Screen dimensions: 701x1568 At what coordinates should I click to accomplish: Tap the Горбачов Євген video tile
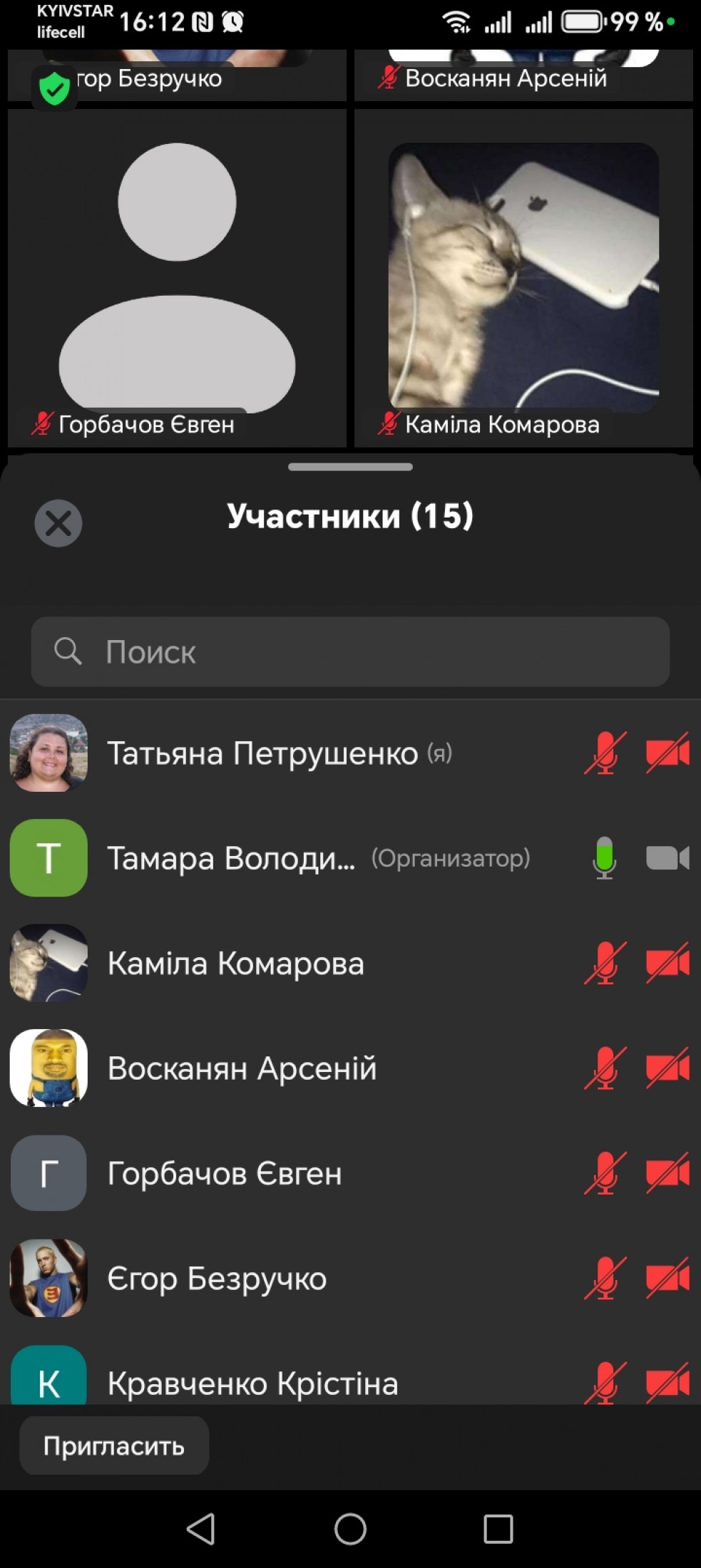pos(177,278)
